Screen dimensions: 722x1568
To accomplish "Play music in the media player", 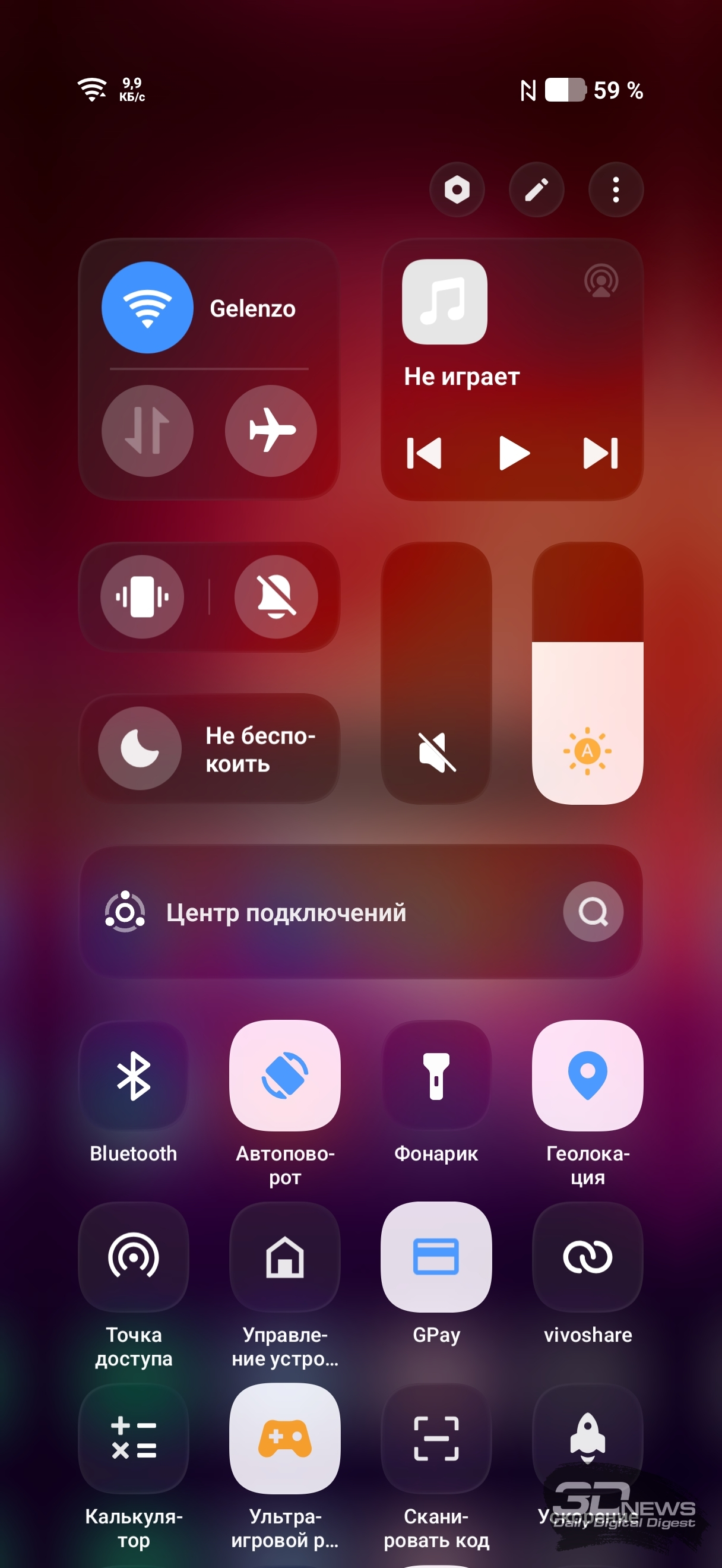I will 514,453.
